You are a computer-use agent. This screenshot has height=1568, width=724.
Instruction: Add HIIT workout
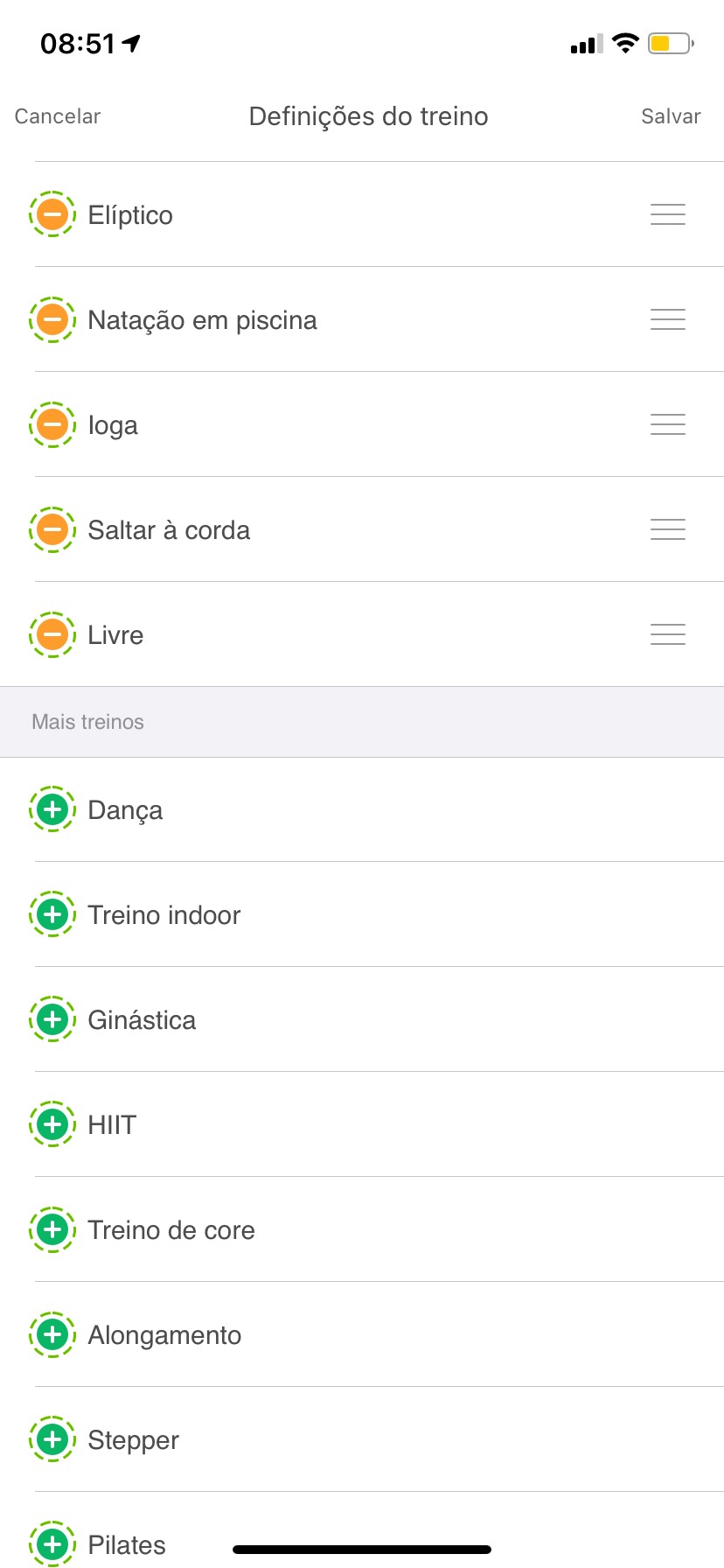(52, 1124)
